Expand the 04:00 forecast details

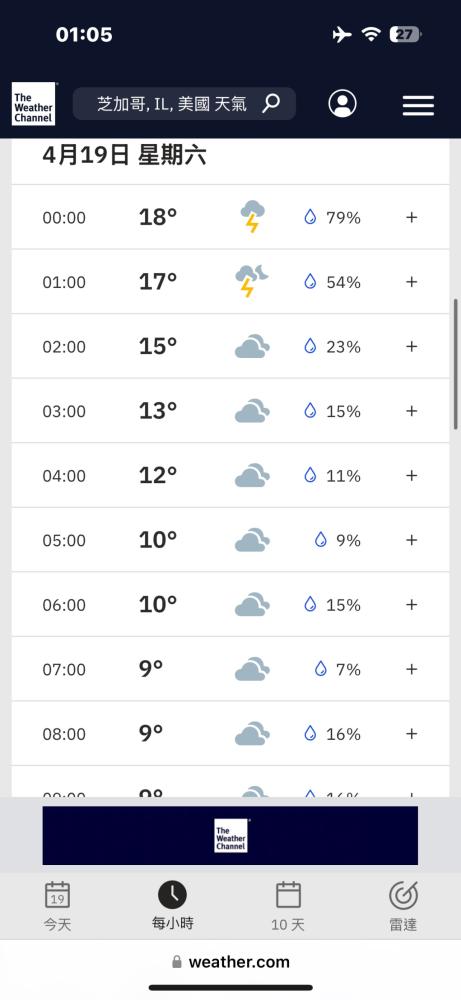230,475
